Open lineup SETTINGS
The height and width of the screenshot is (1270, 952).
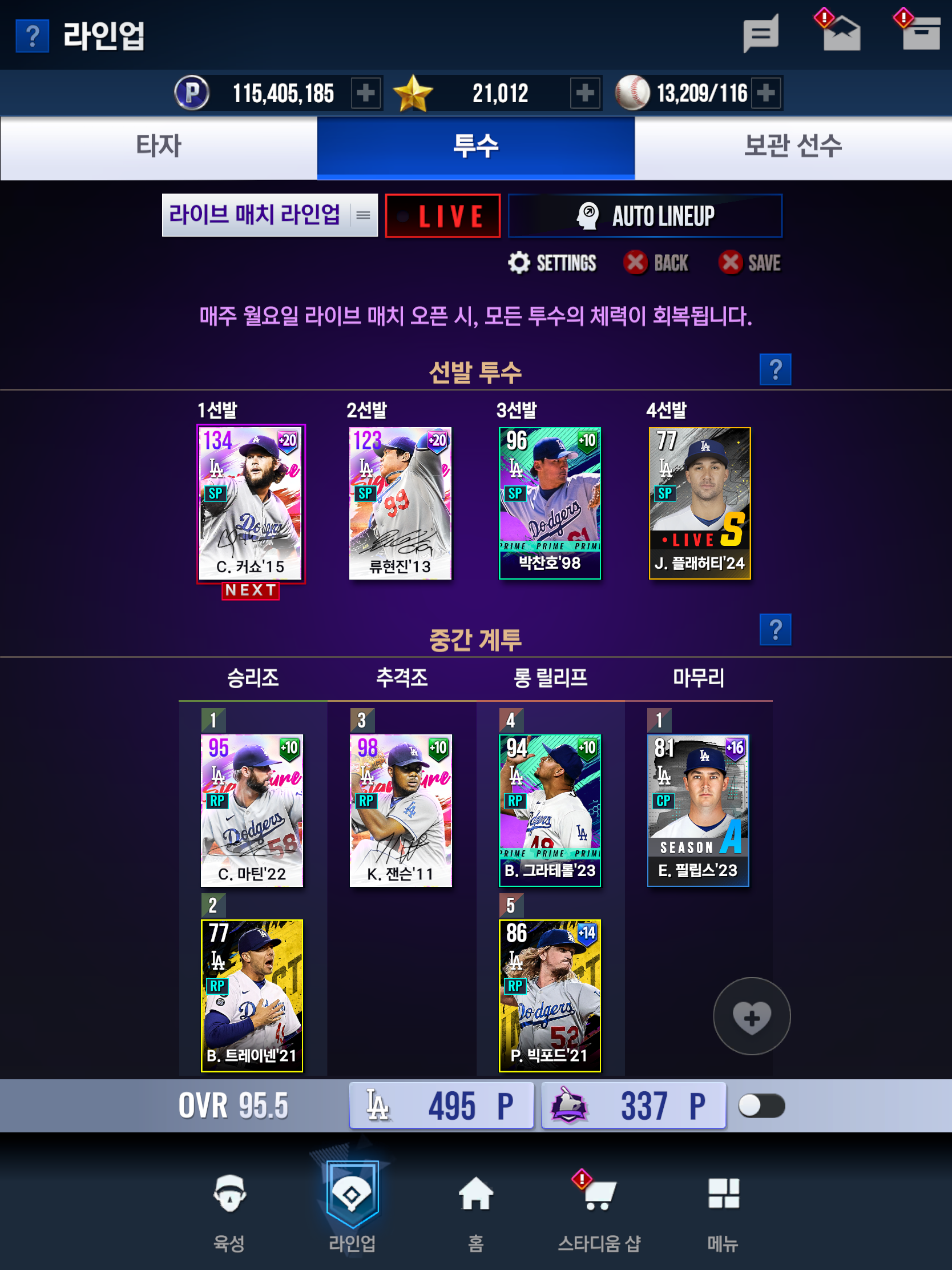552,263
